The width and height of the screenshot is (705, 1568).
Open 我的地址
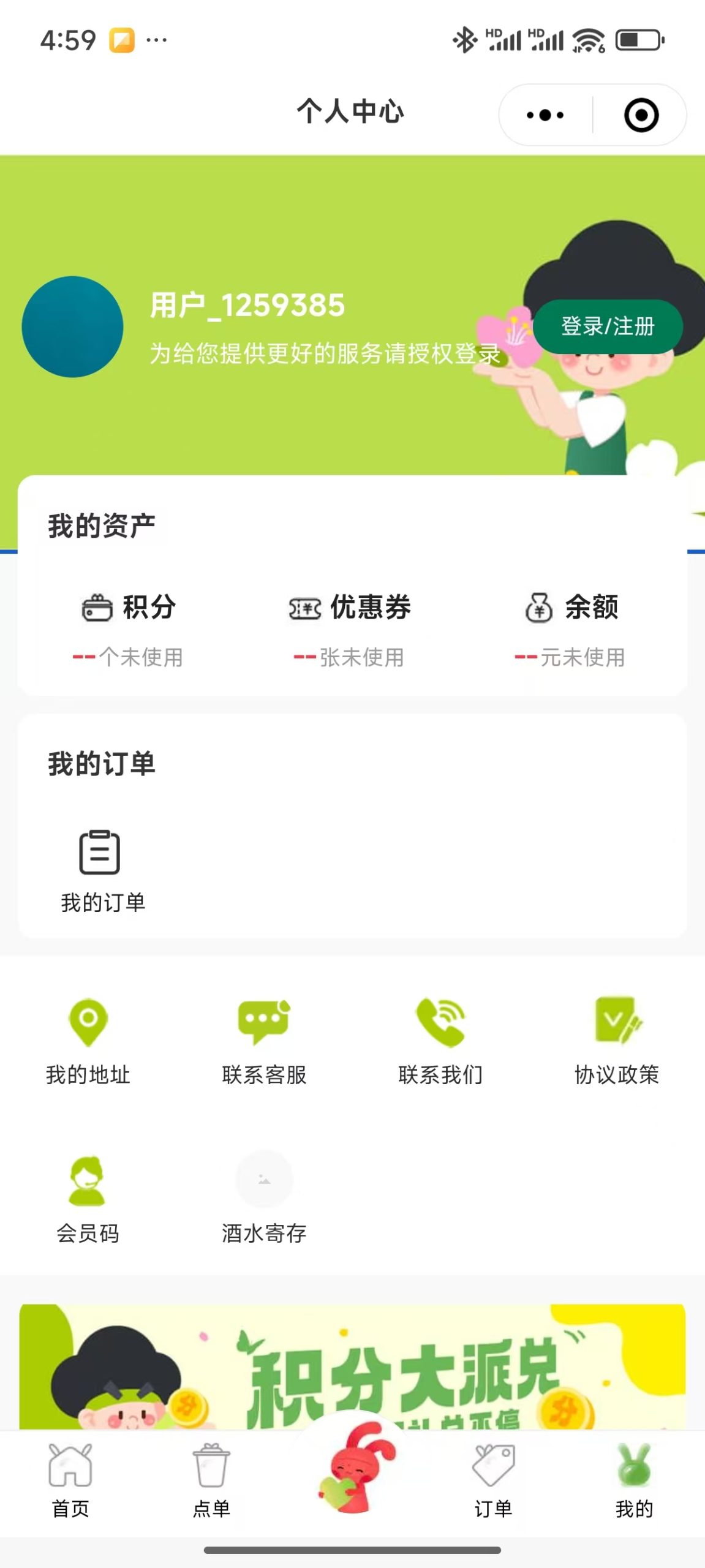coord(88,1042)
